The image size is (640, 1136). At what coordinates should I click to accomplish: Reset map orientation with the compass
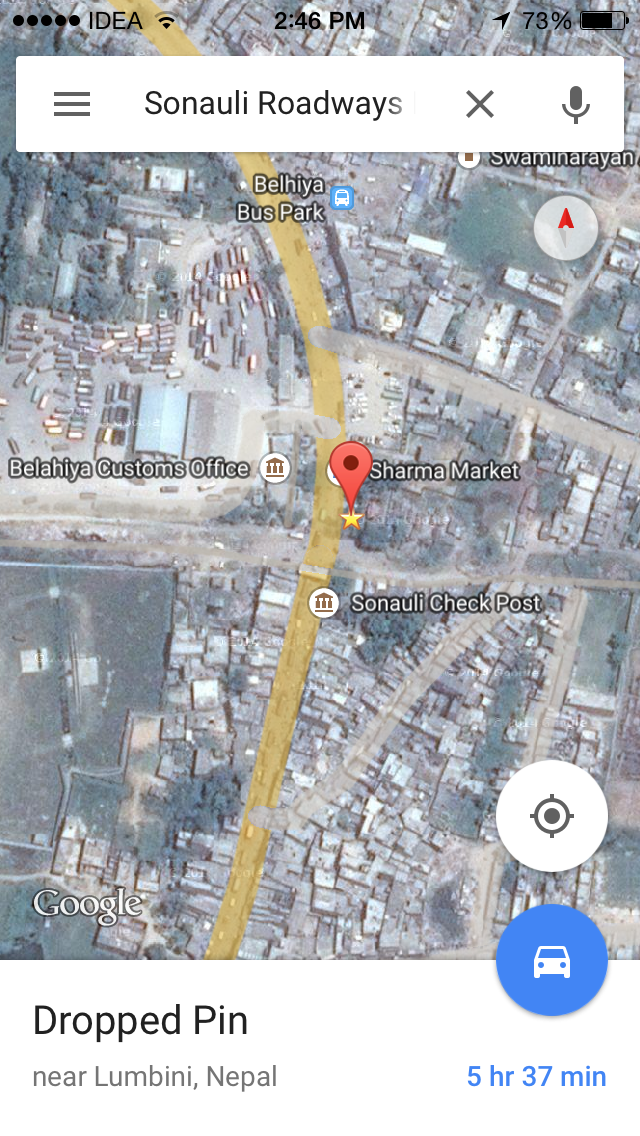[x=566, y=228]
